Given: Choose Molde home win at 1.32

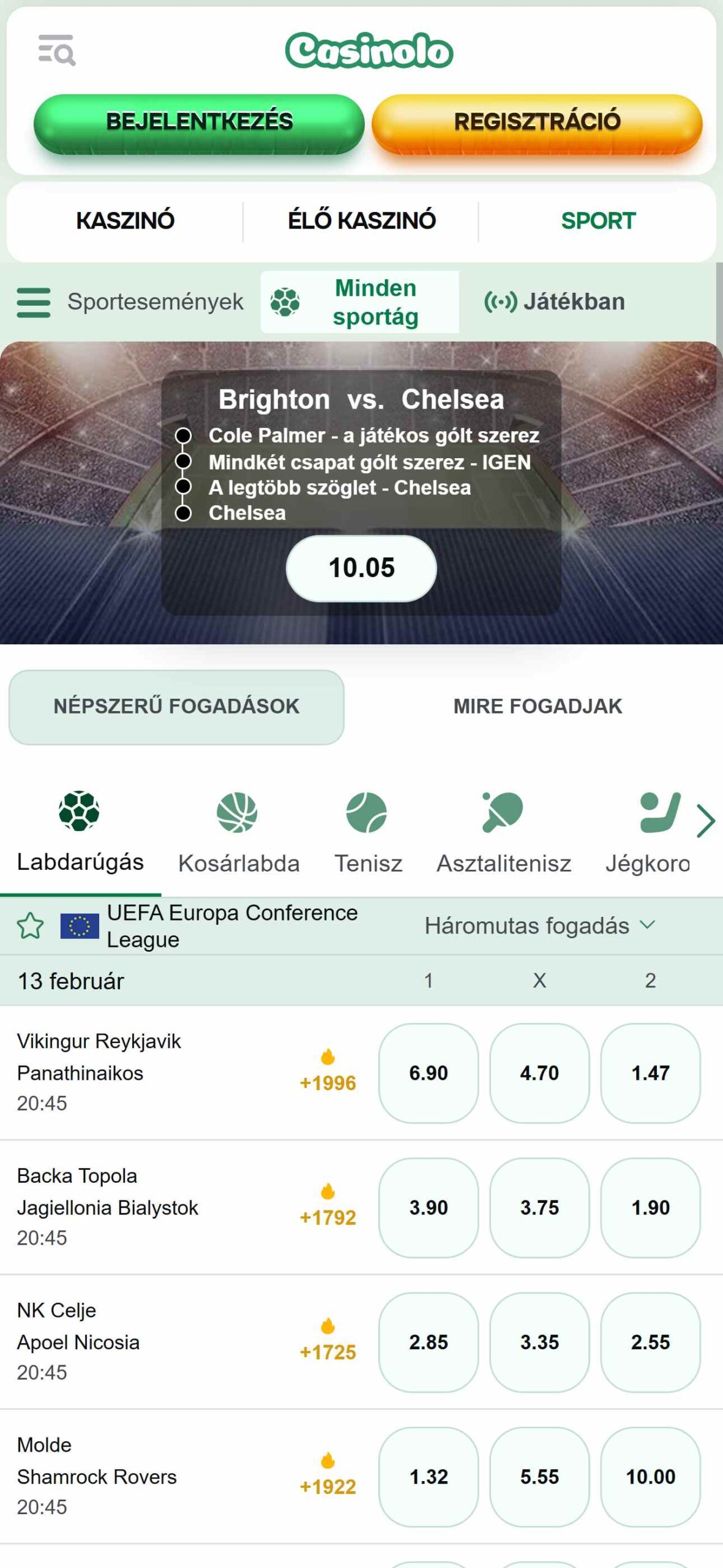Looking at the screenshot, I should coord(429,1477).
